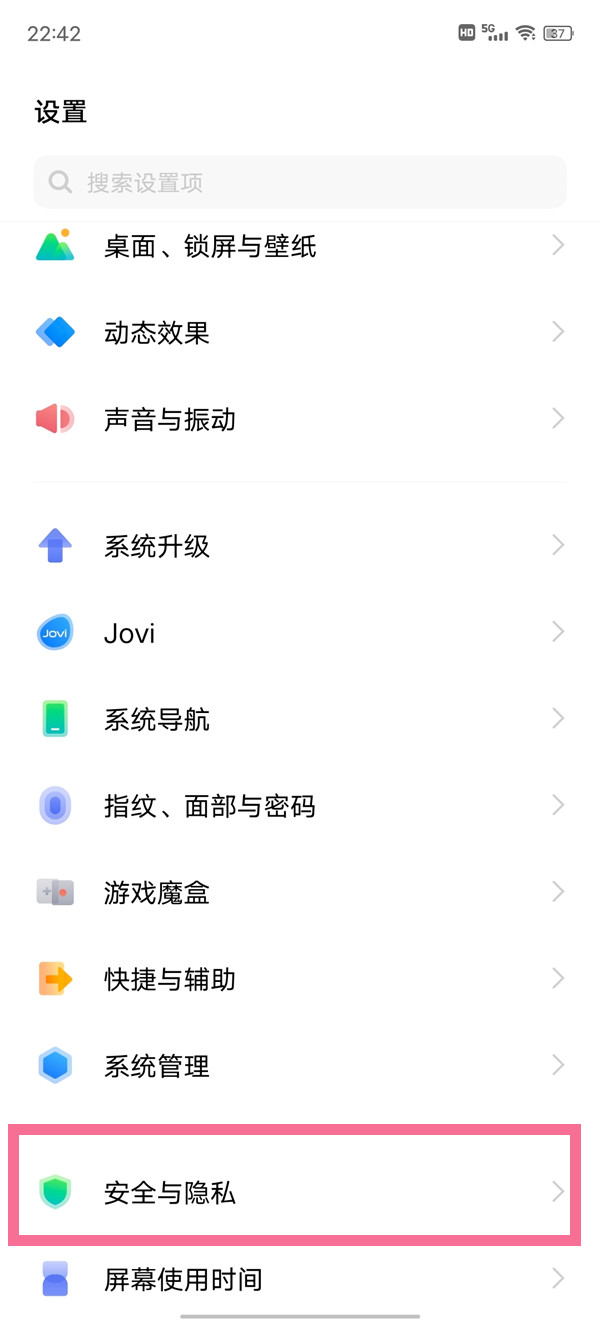This screenshot has width=600, height=1320.
Task: Open 声音与振动 settings
Action: pos(300,419)
